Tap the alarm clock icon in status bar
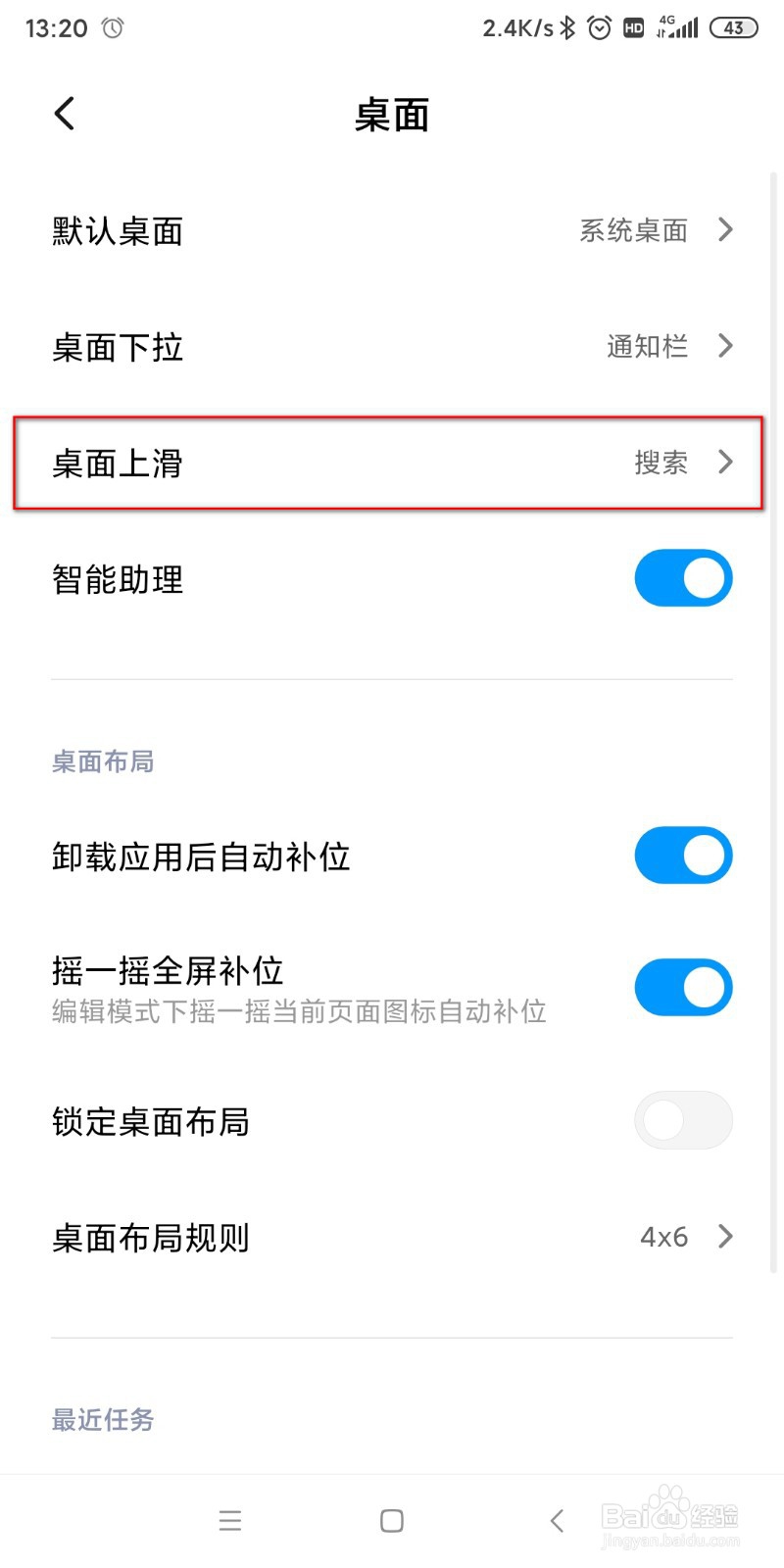This screenshot has height=1568, width=784. pyautogui.click(x=111, y=27)
